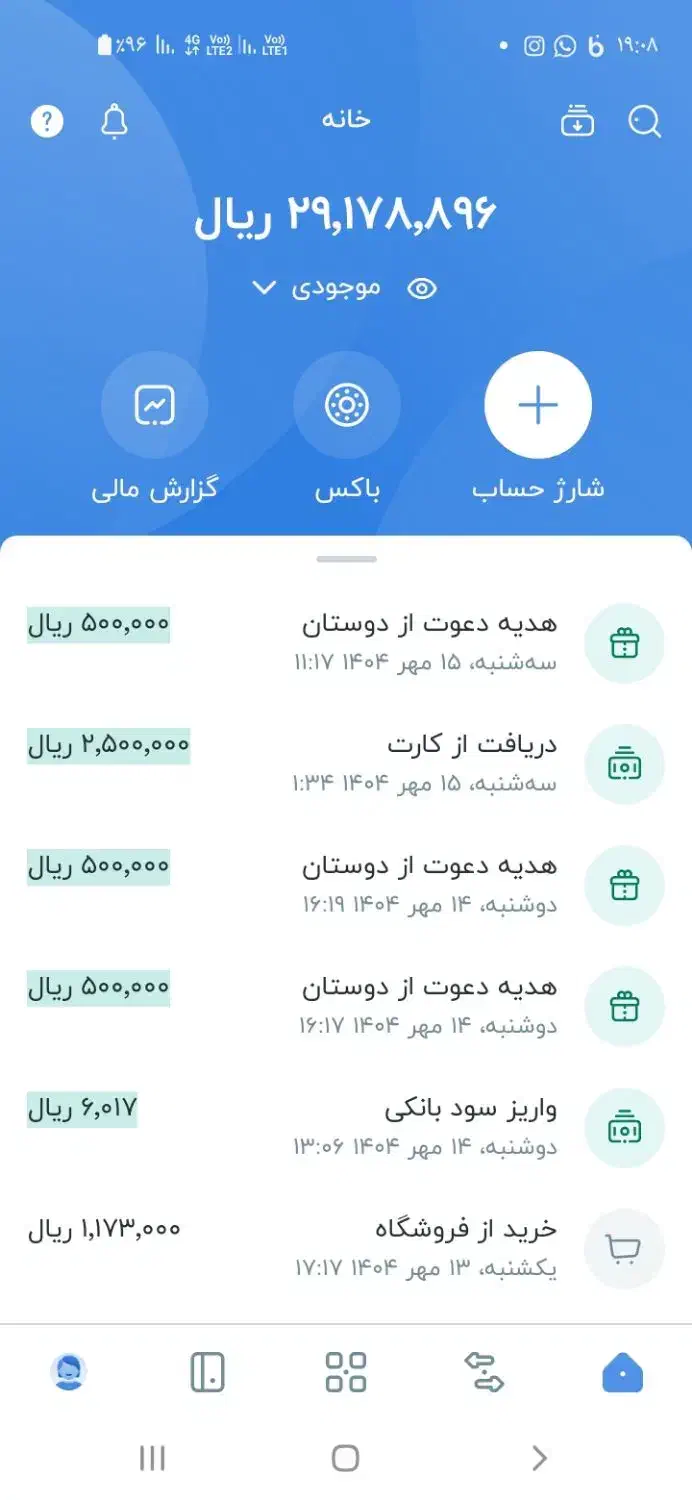Open the باکس feature
This screenshot has height=1500, width=692.
click(x=347, y=406)
